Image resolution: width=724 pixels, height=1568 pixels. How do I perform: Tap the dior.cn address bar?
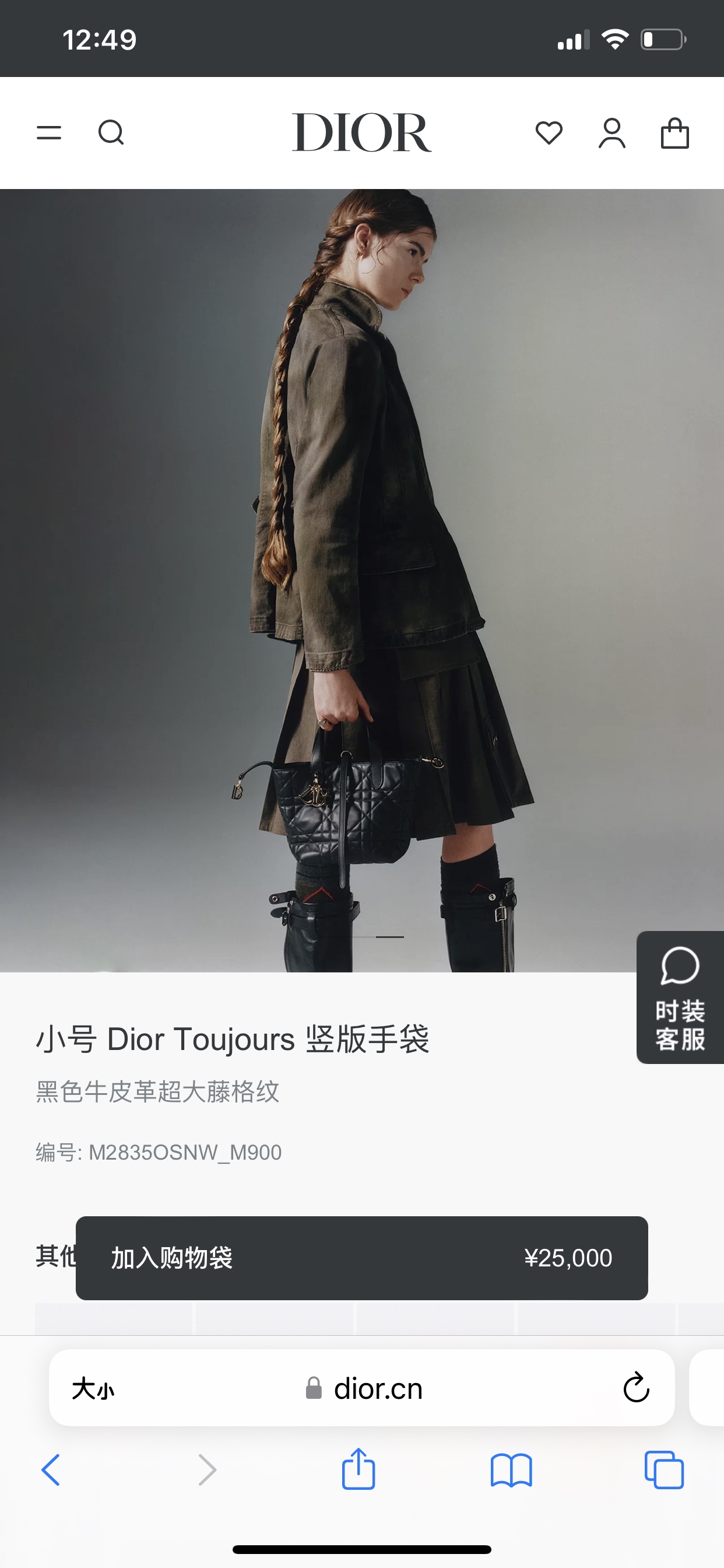(x=365, y=1389)
